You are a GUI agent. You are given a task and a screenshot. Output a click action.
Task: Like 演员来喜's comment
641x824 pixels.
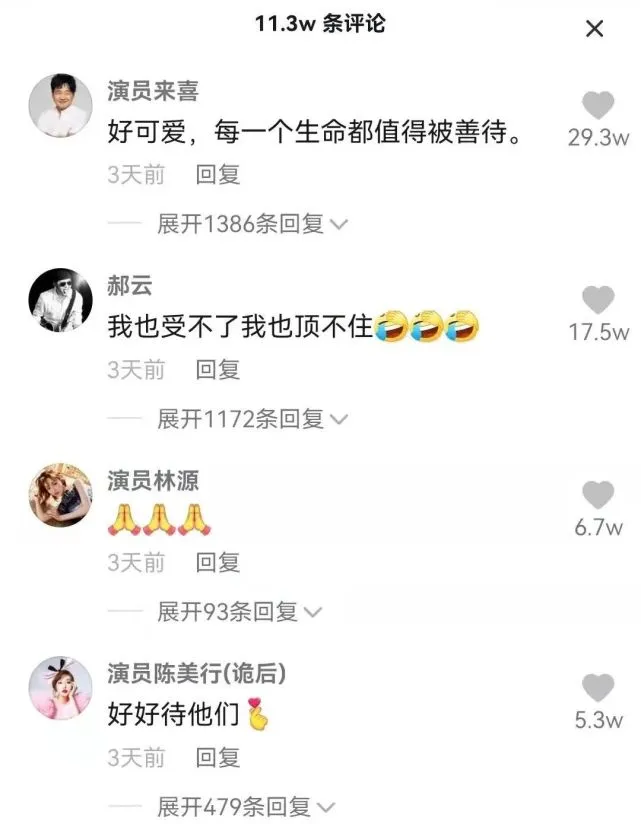click(598, 106)
